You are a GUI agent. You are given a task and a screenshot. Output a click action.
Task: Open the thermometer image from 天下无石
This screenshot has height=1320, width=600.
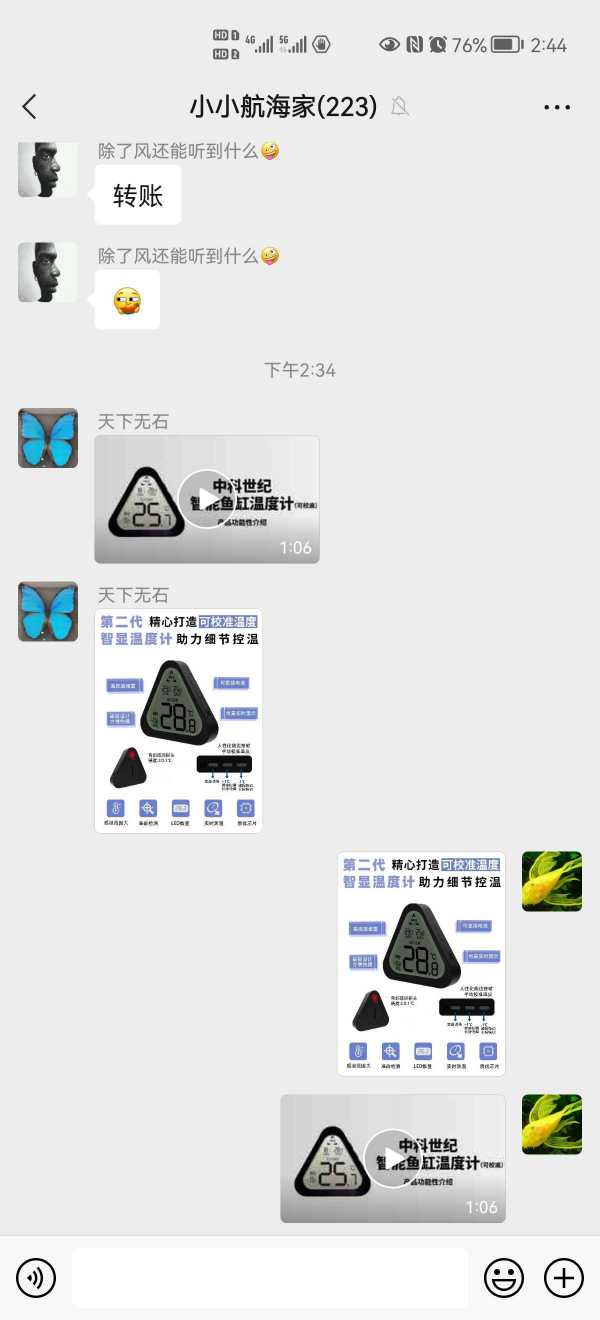point(178,720)
